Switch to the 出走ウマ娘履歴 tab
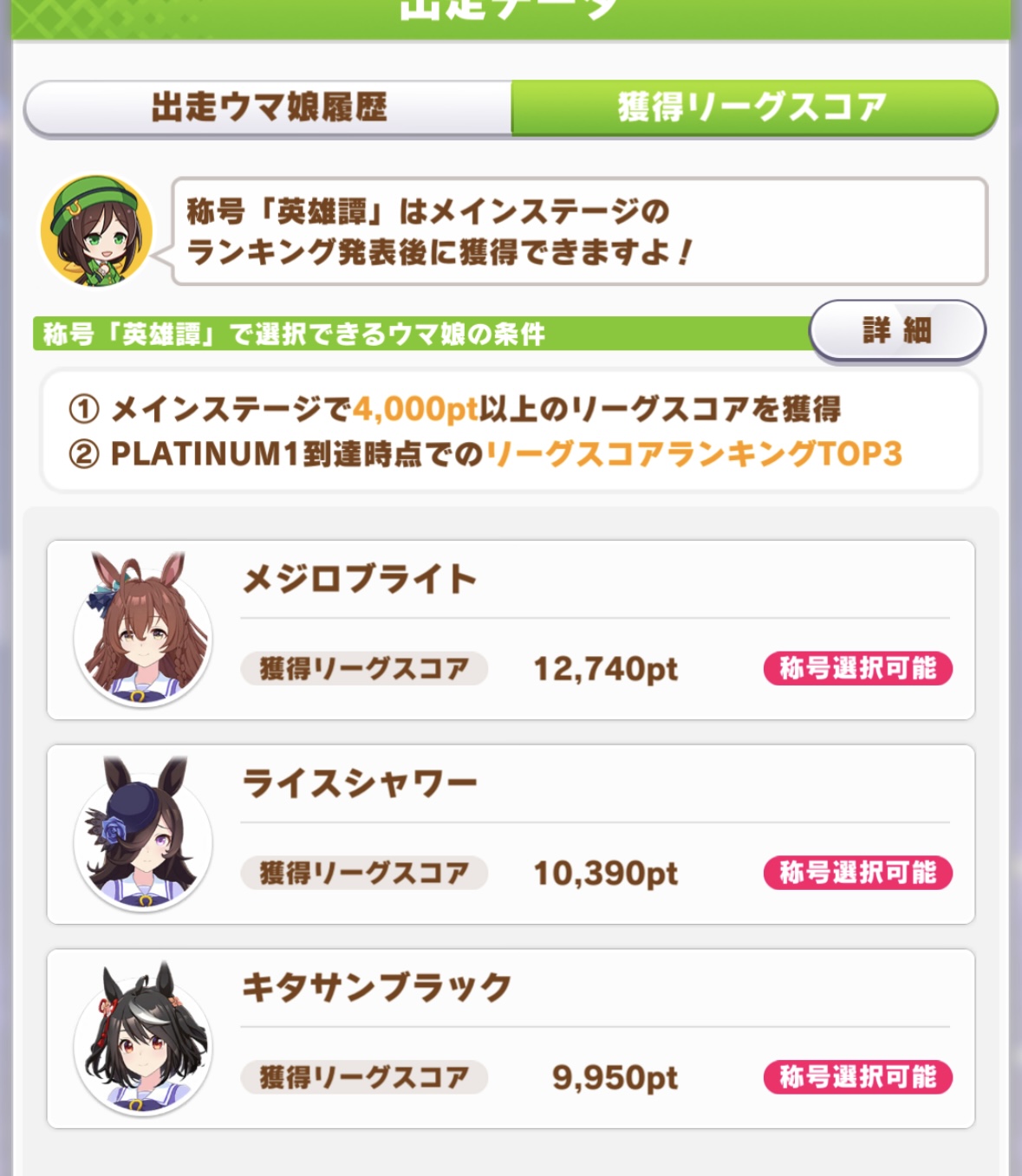Viewport: 1022px width, 1176px height. coord(269,108)
